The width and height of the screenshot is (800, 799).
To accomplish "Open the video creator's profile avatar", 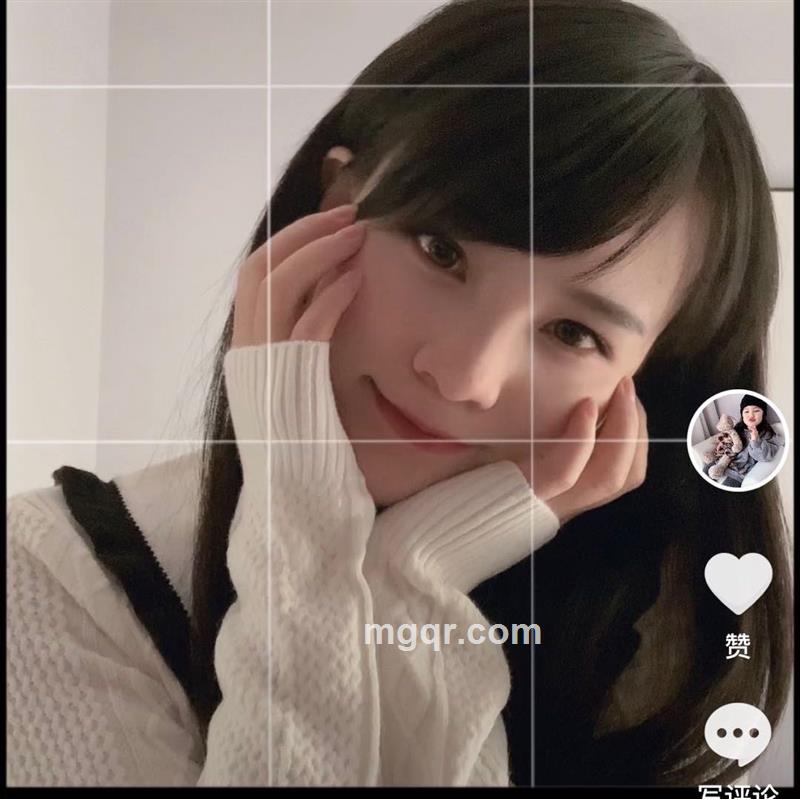I will point(738,440).
